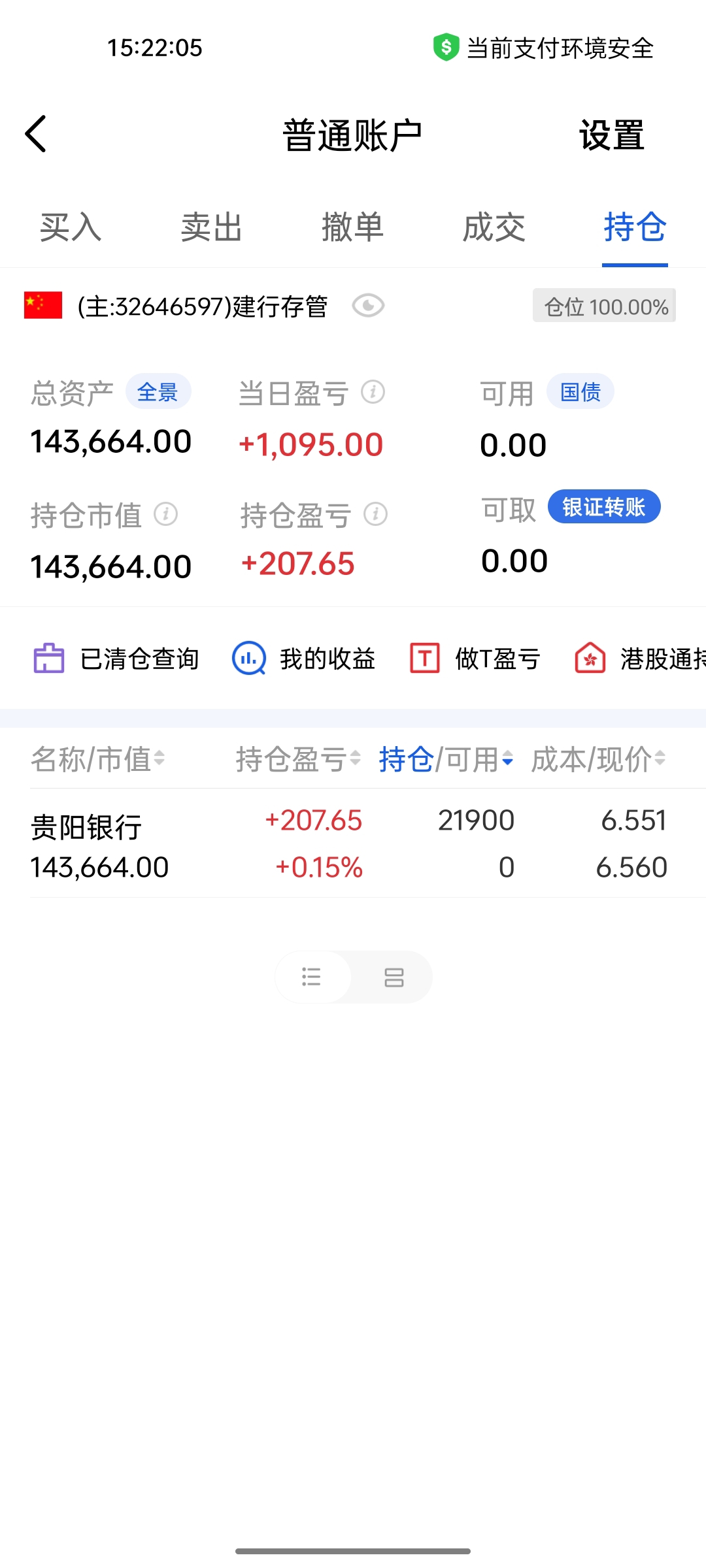The width and height of the screenshot is (706, 1568).
Task: Show info about 持仓市值
Action: click(x=166, y=514)
